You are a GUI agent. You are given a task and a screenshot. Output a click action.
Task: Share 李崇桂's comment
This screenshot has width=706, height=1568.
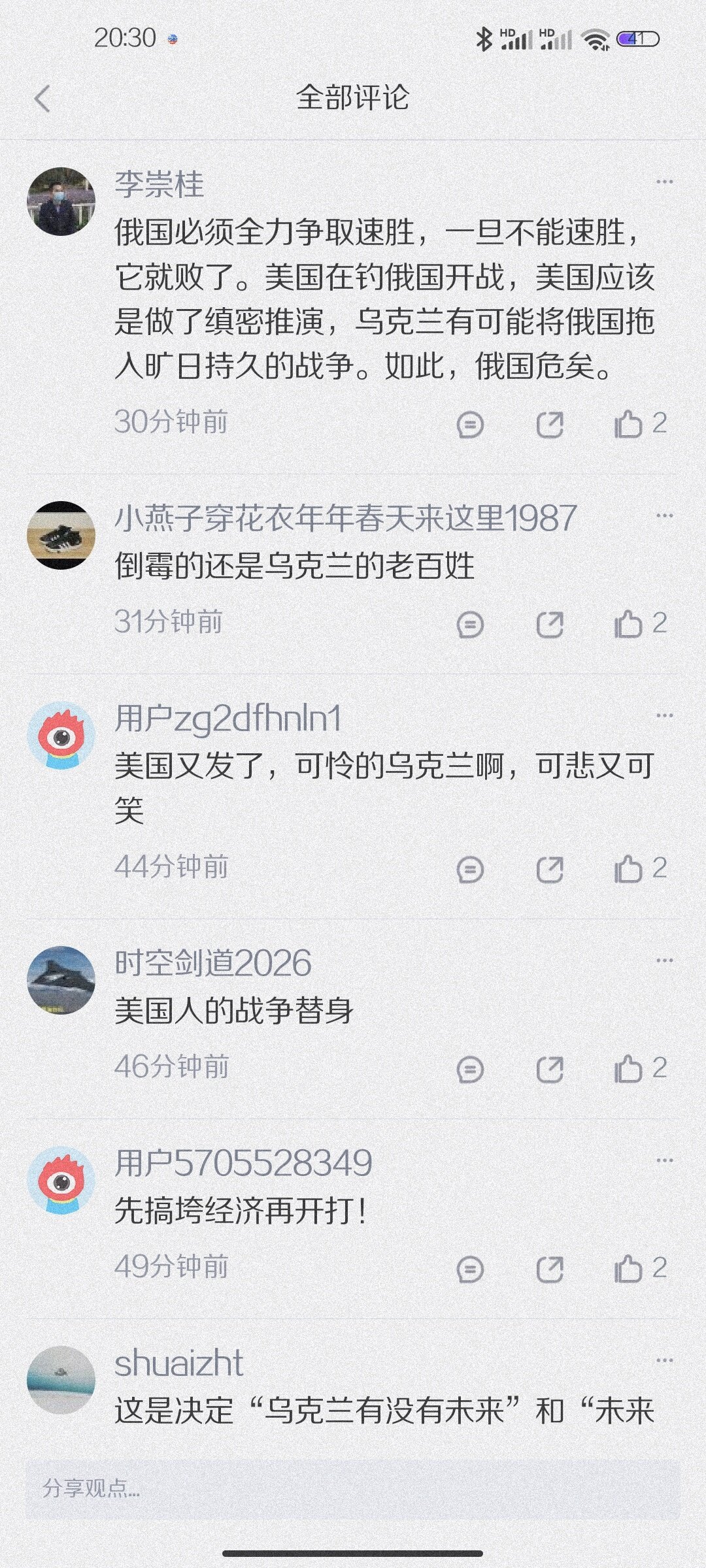pyautogui.click(x=549, y=425)
